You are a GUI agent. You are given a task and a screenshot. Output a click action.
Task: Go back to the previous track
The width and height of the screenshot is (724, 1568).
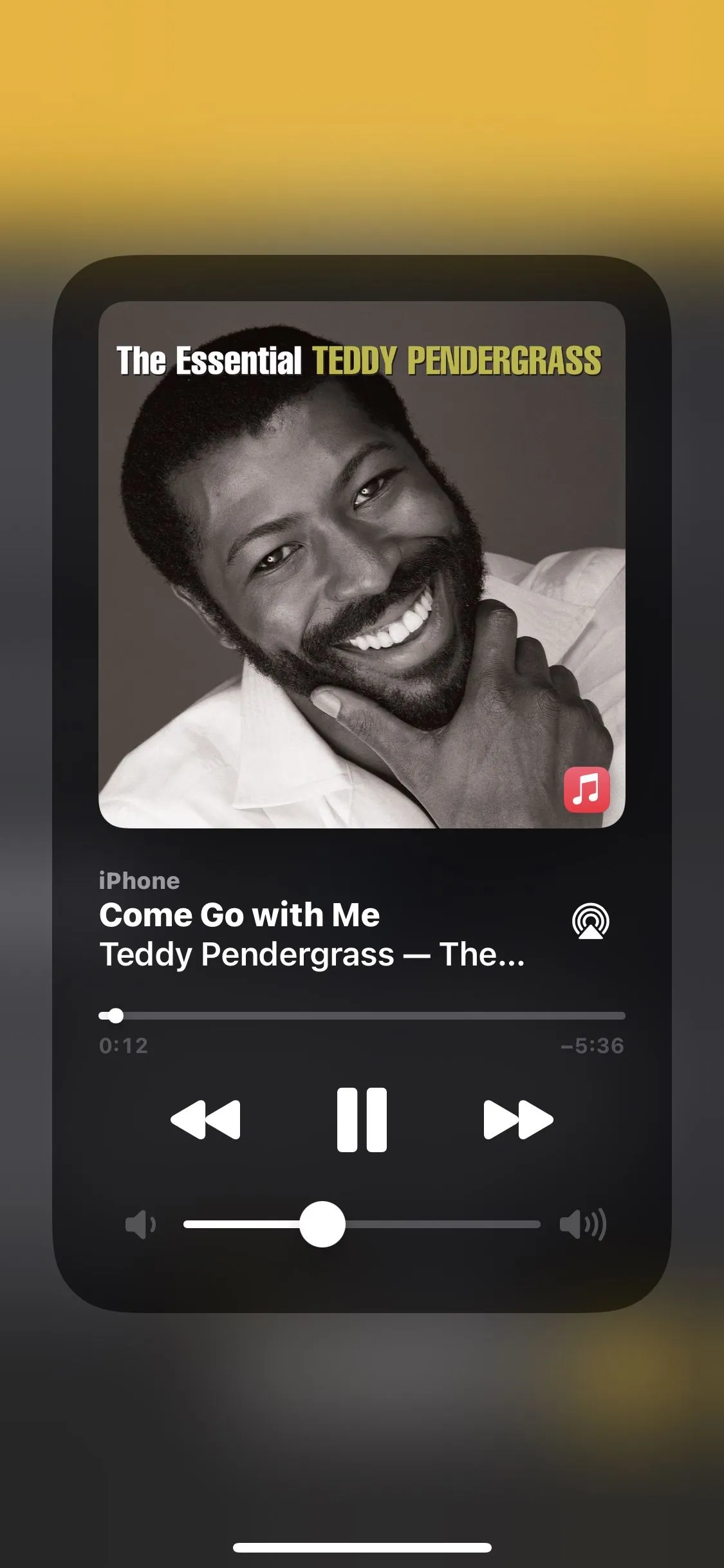coord(205,1119)
